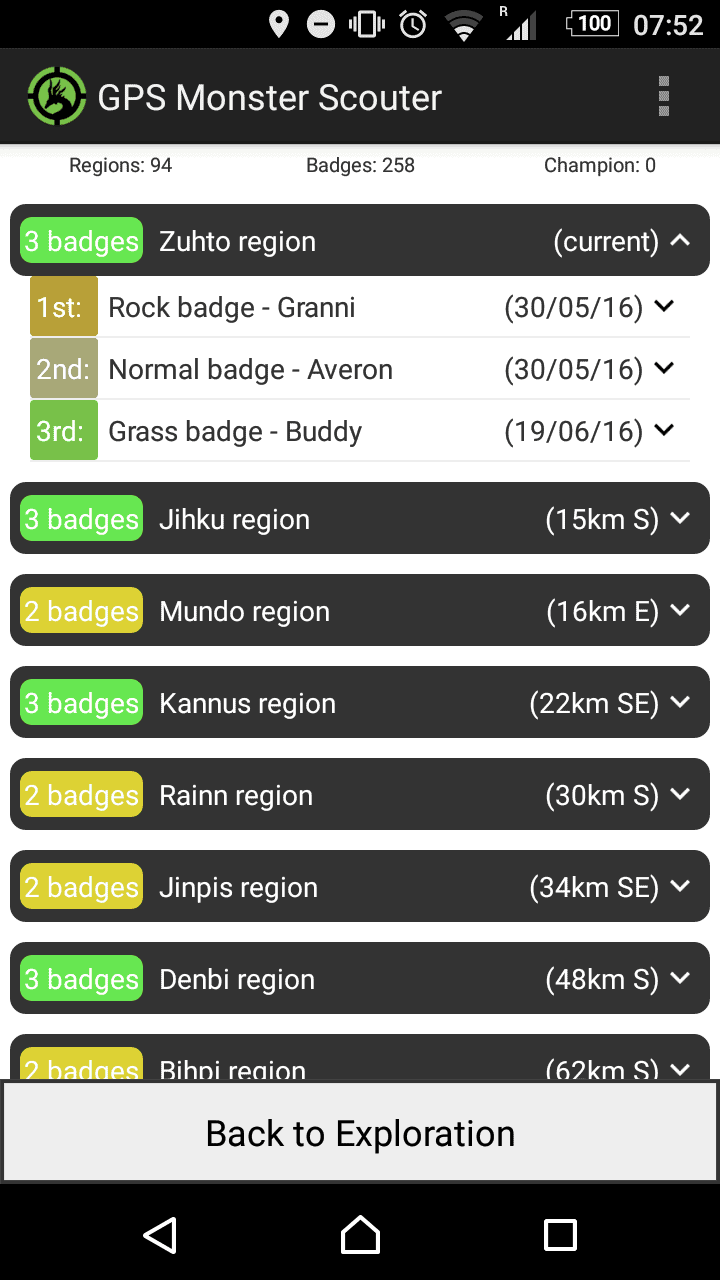Screen dimensions: 720x1280
Task: Expand the Grass badge - Buddy entry
Action: point(664,431)
